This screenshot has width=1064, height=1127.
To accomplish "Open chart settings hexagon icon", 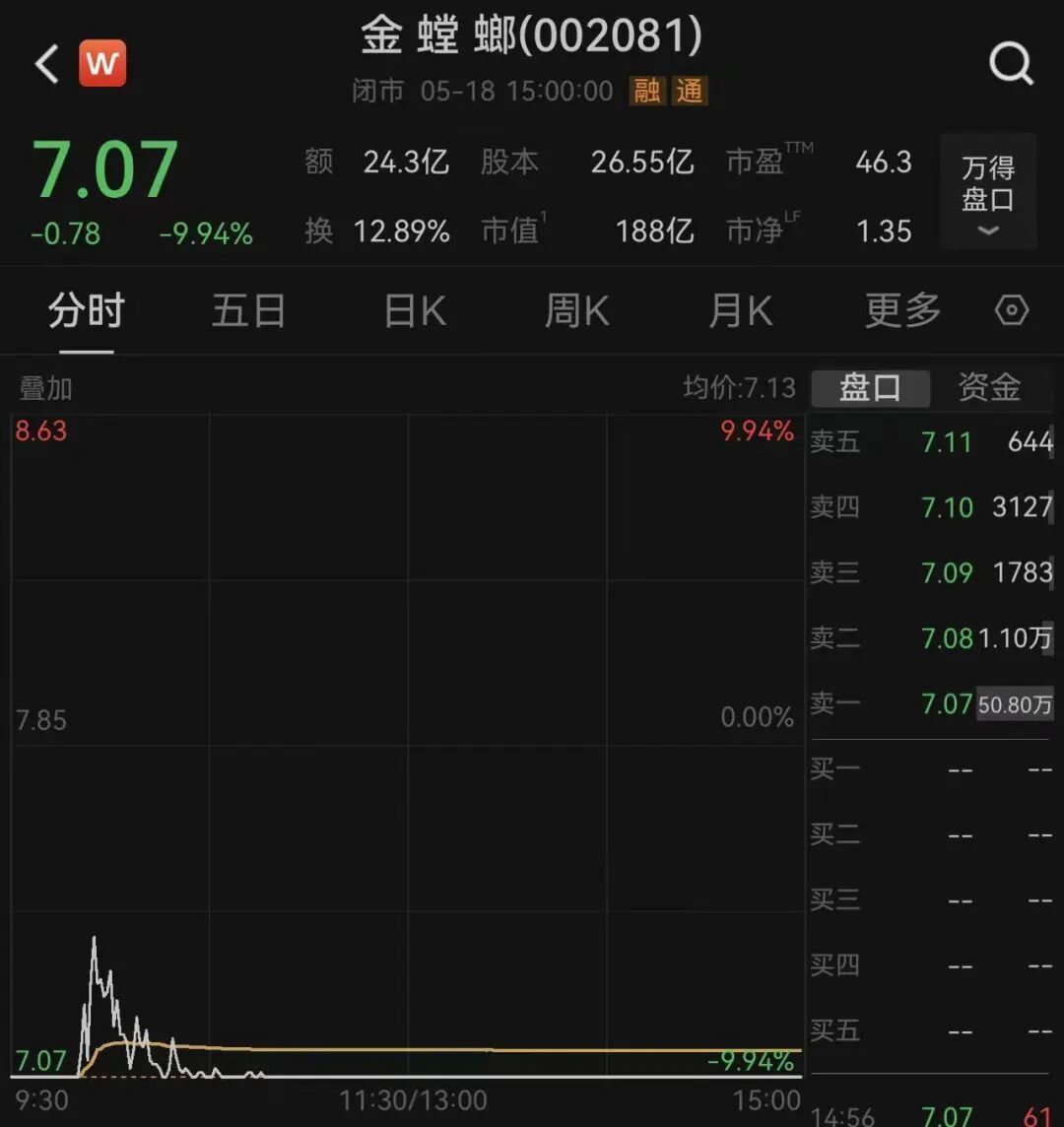I will [x=1012, y=310].
